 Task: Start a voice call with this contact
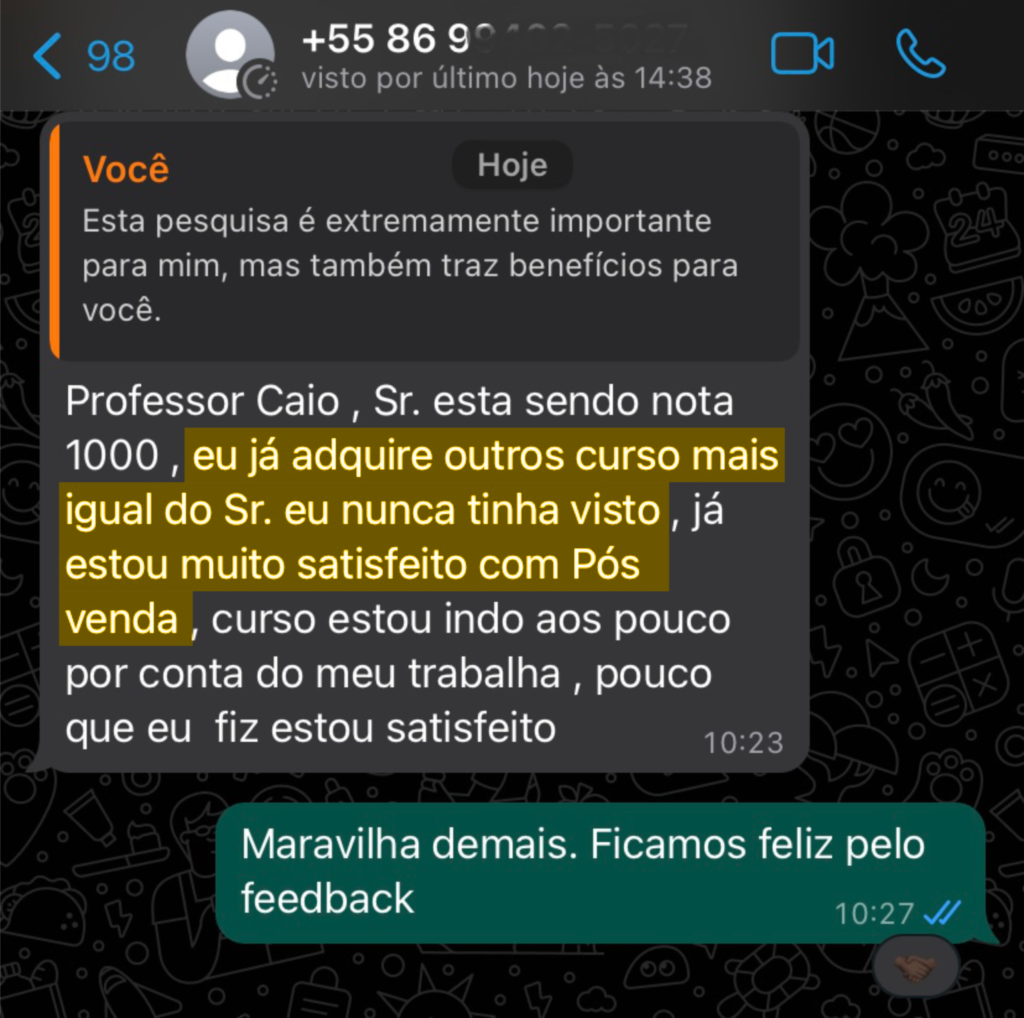pyautogui.click(x=920, y=54)
